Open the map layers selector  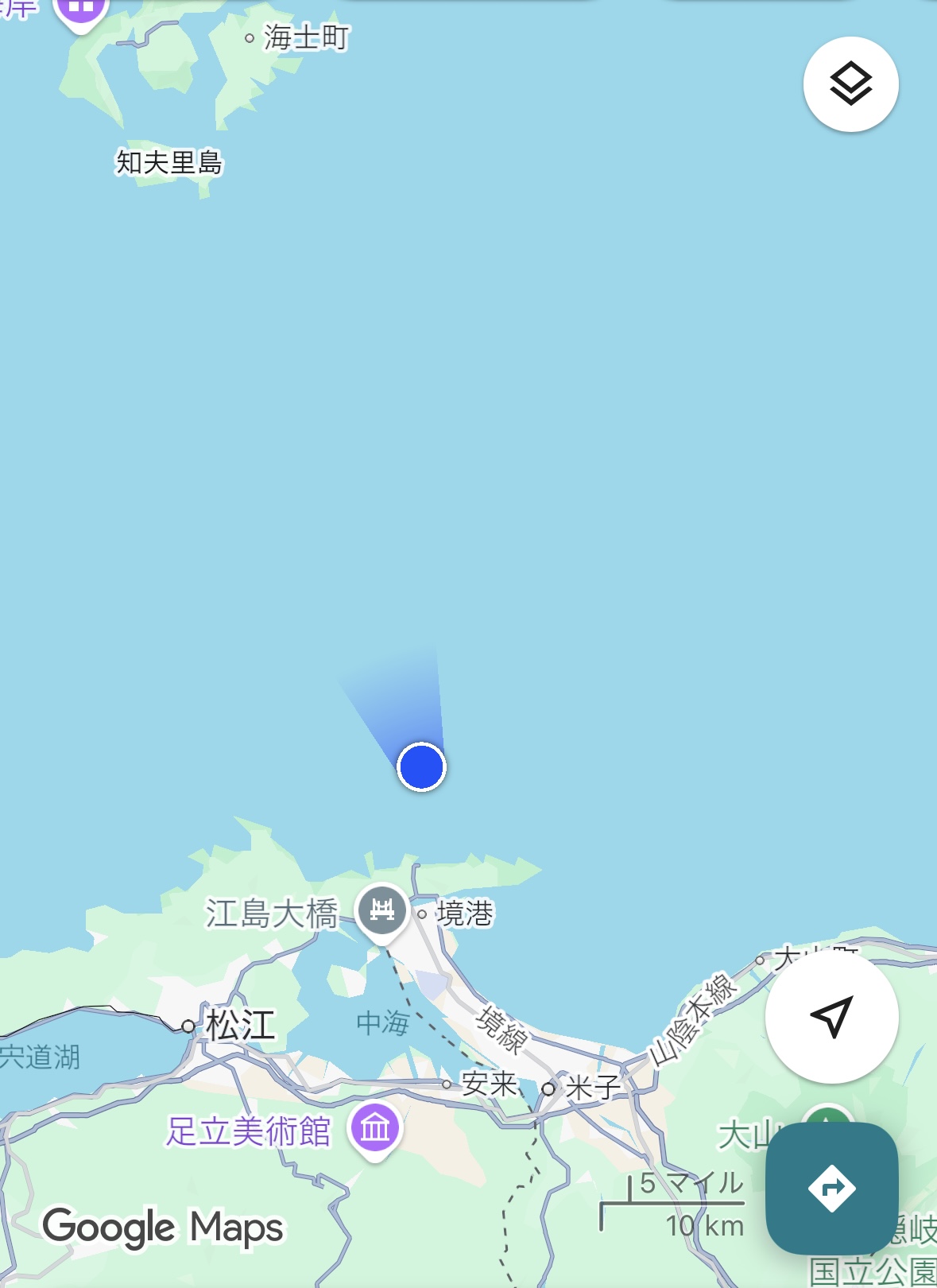(850, 84)
